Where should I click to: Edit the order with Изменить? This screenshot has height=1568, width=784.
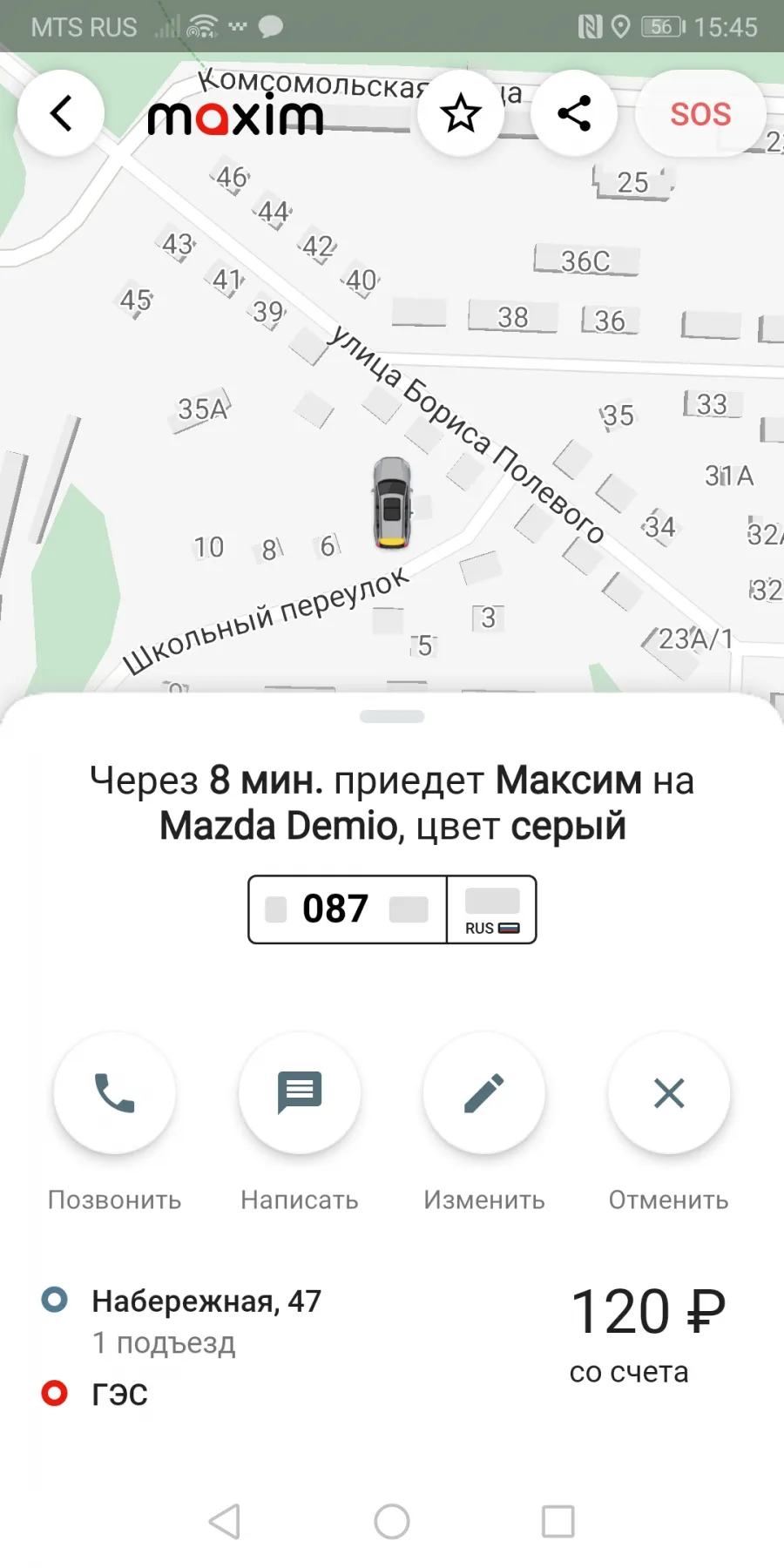(484, 1092)
